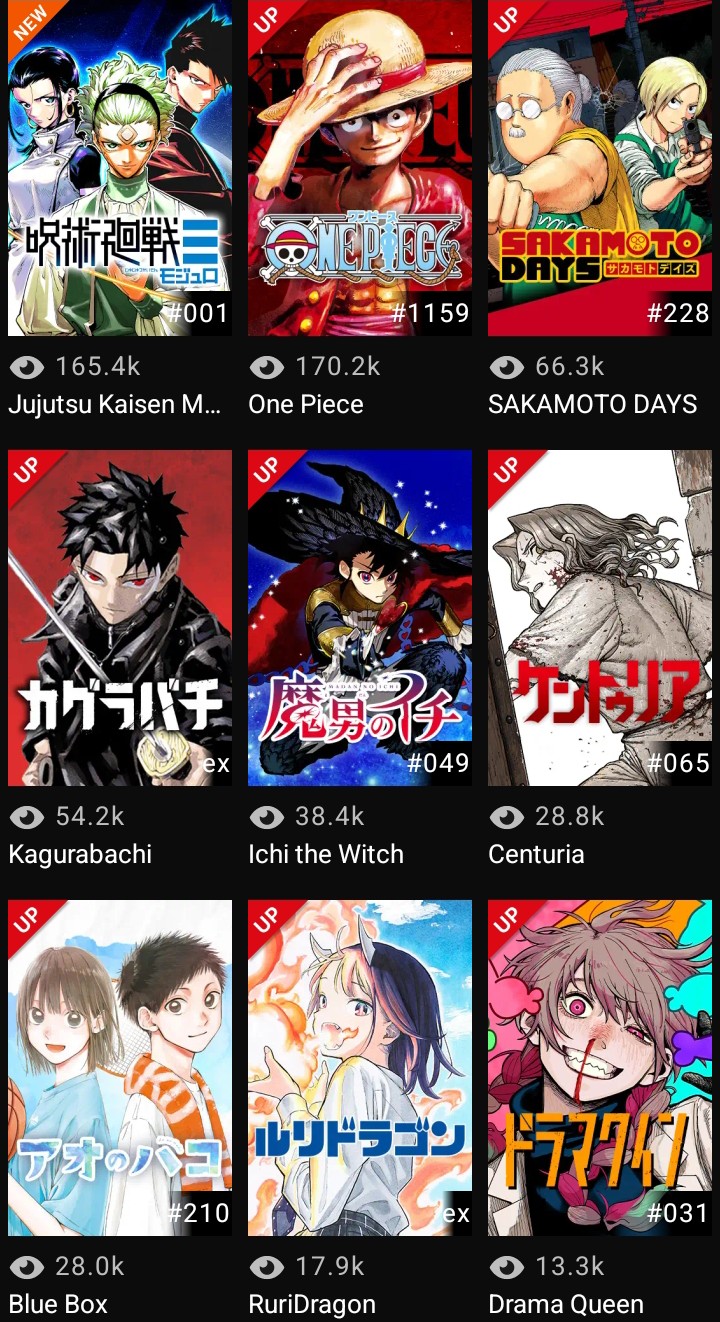The image size is (720, 1322).
Task: Open the Centuria manga tile
Action: 600,618
